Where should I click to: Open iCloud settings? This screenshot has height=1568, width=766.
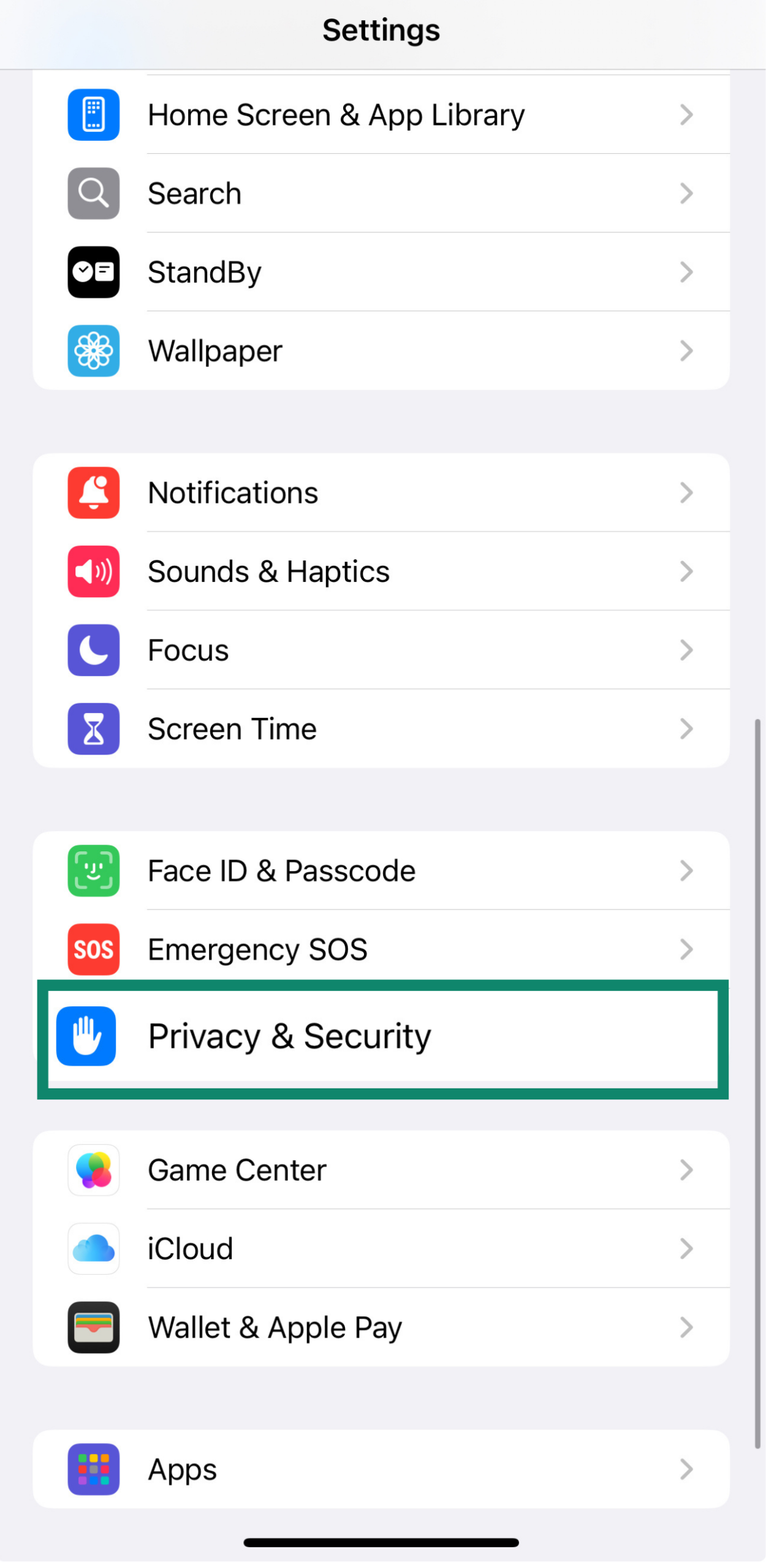pyautogui.click(x=380, y=1248)
